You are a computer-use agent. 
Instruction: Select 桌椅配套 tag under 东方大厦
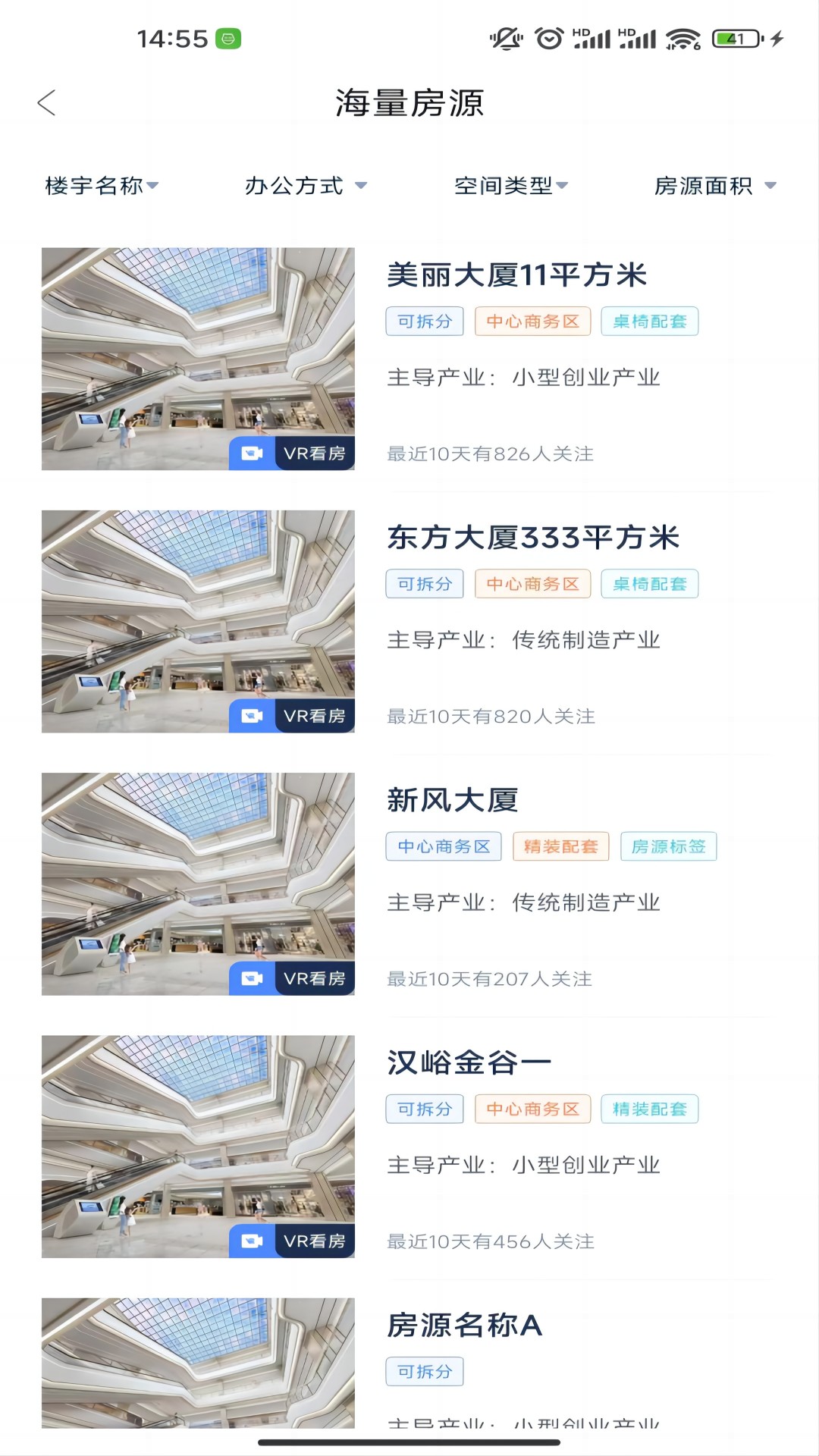[650, 583]
